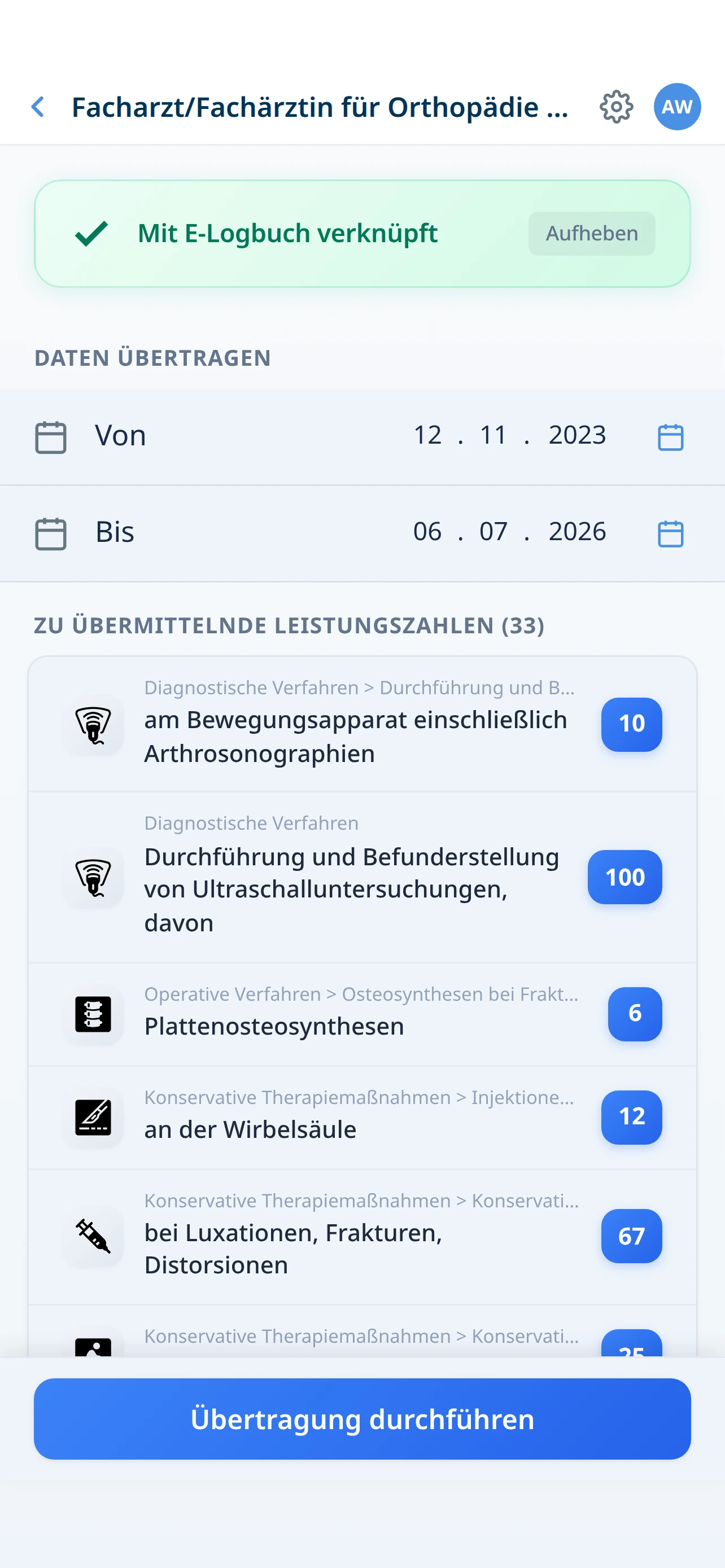Open the Ultraschalluntersuchungen entry
725x1568 pixels.
[x=362, y=877]
